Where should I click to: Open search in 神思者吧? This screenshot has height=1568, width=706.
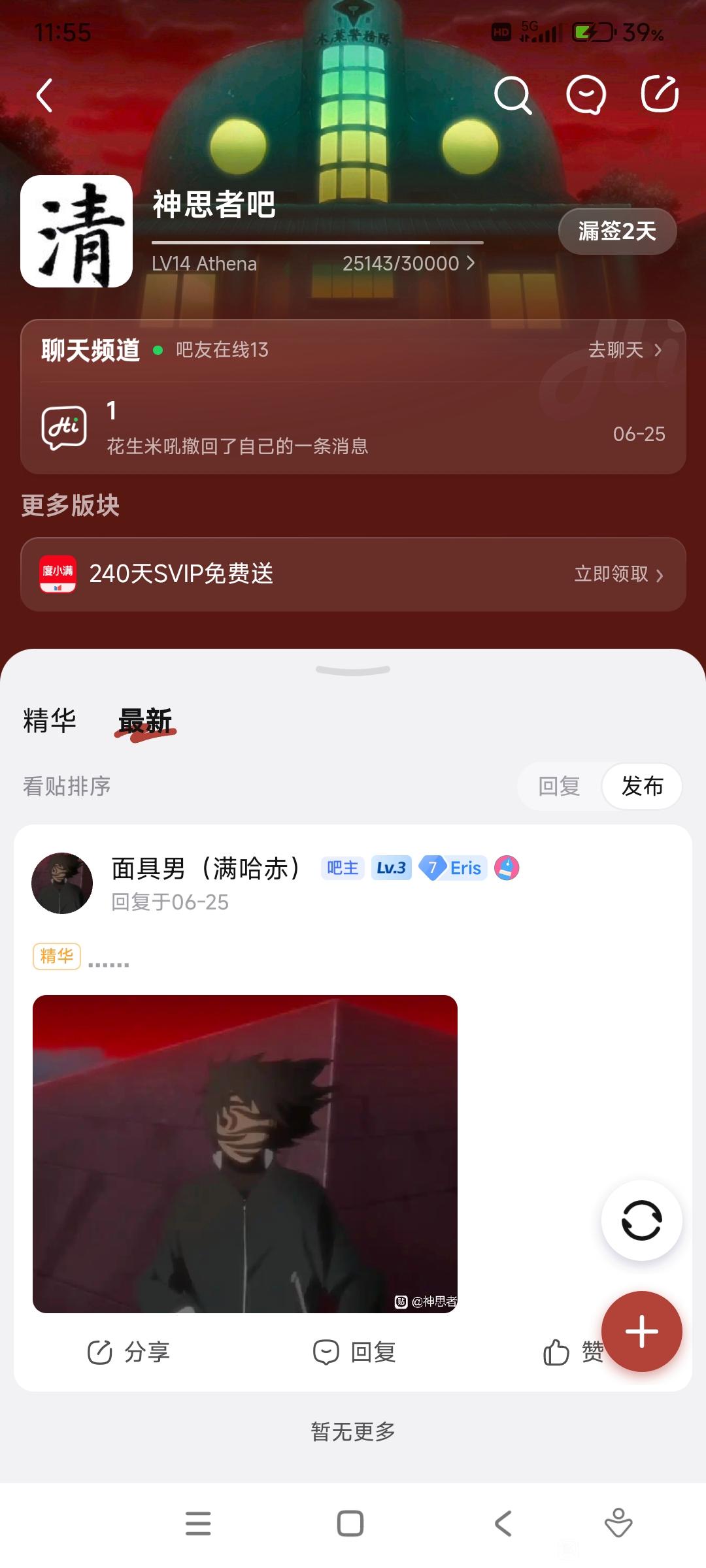point(513,95)
